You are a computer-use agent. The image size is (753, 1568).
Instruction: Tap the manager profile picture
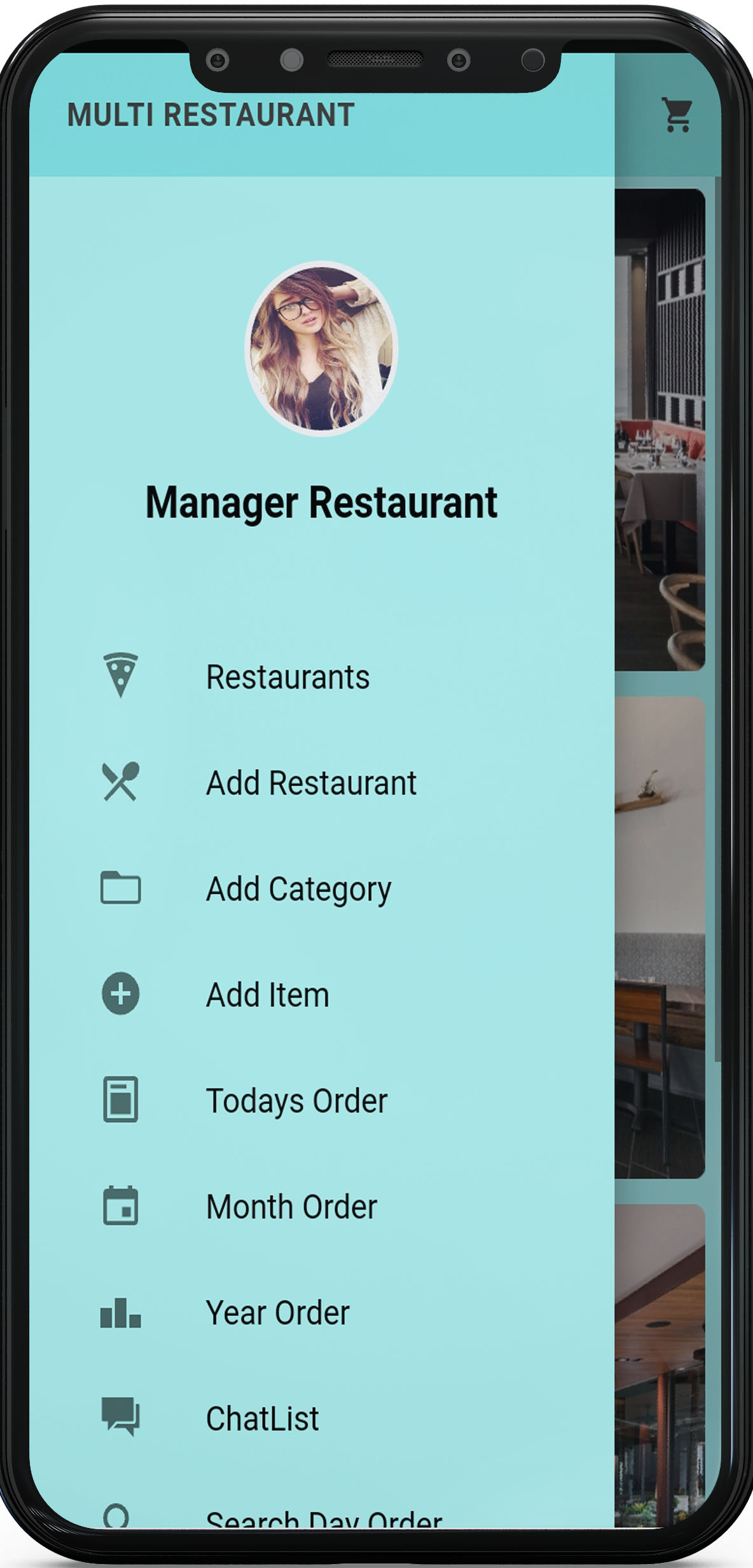point(322,349)
